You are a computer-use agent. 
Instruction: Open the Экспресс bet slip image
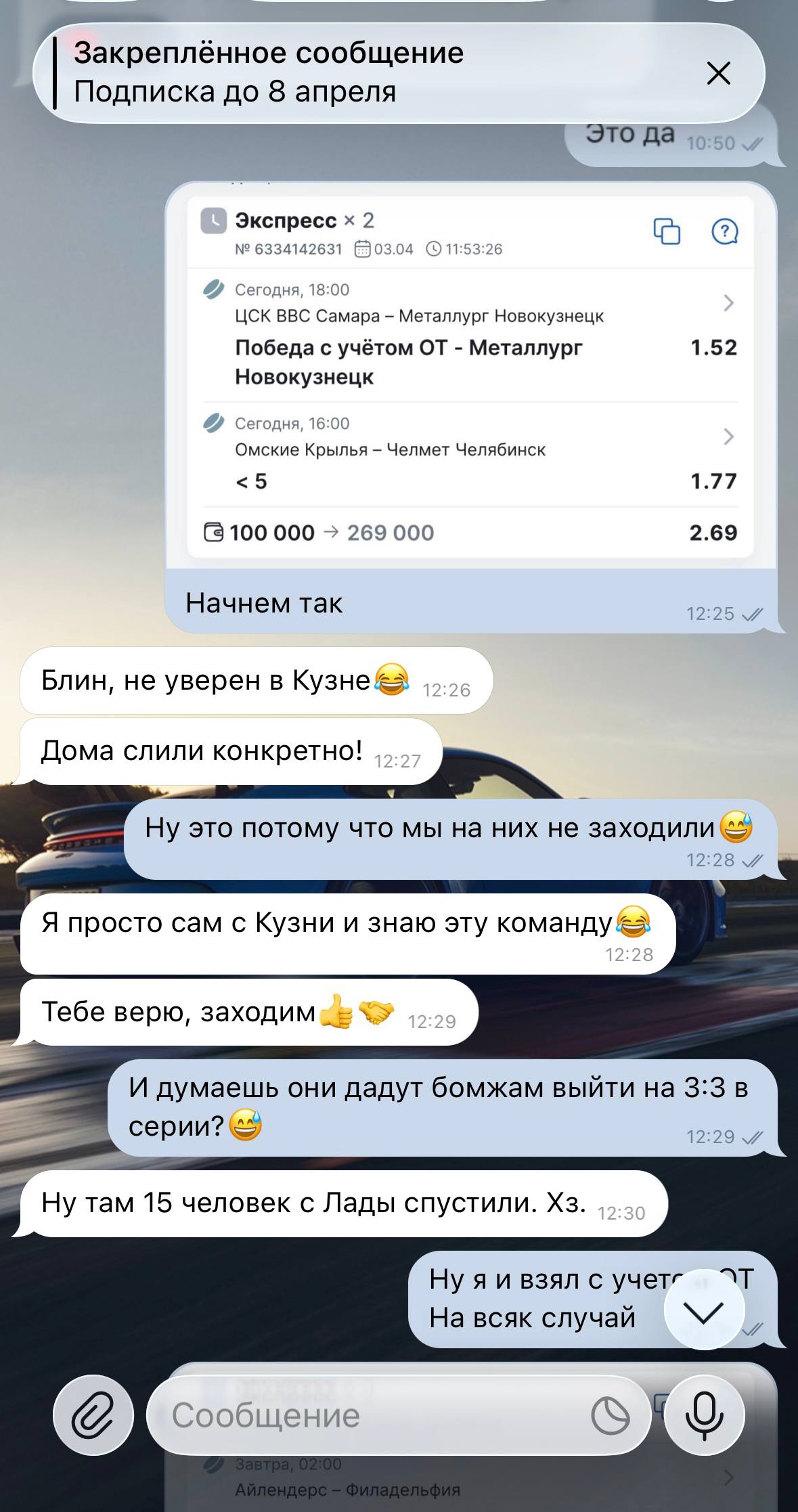pyautogui.click(x=470, y=377)
